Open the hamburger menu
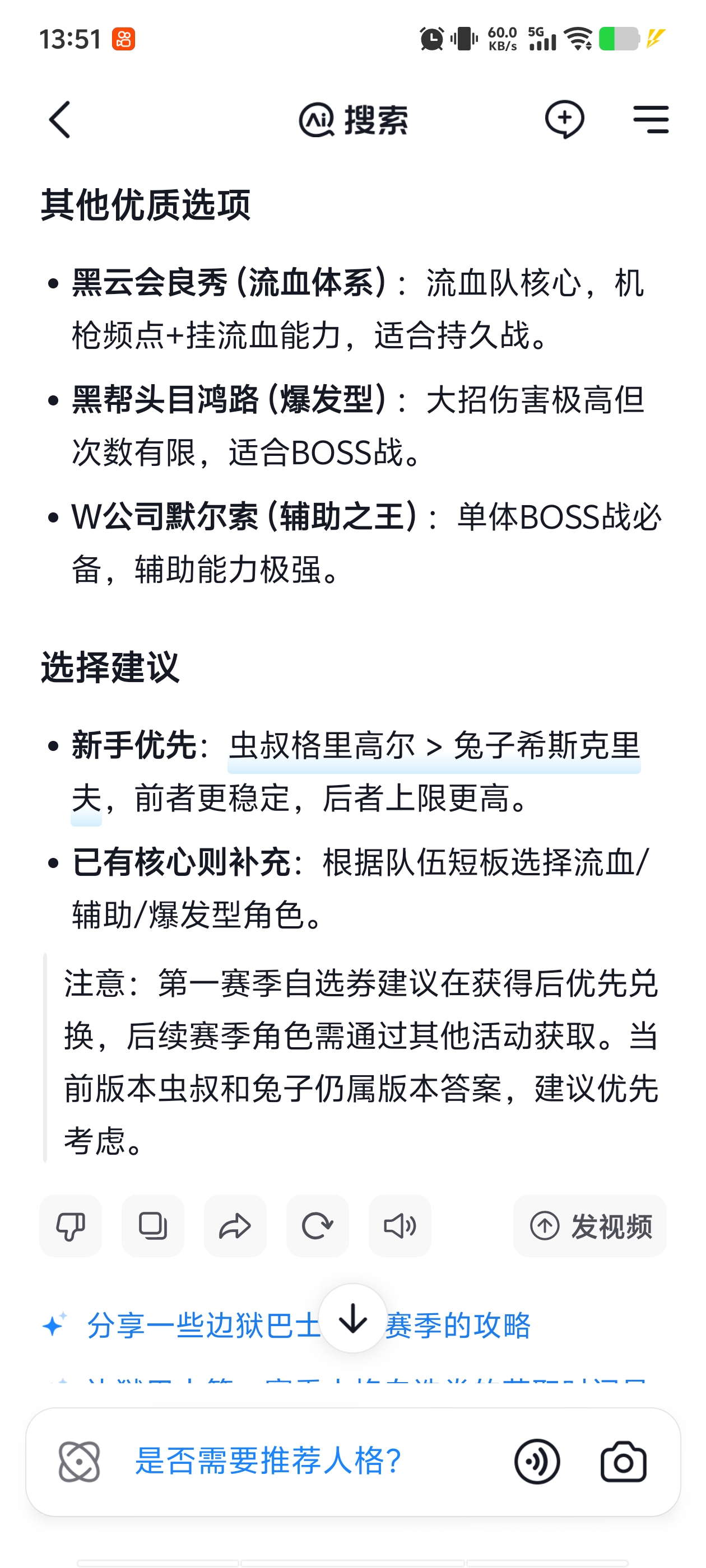 coord(651,119)
